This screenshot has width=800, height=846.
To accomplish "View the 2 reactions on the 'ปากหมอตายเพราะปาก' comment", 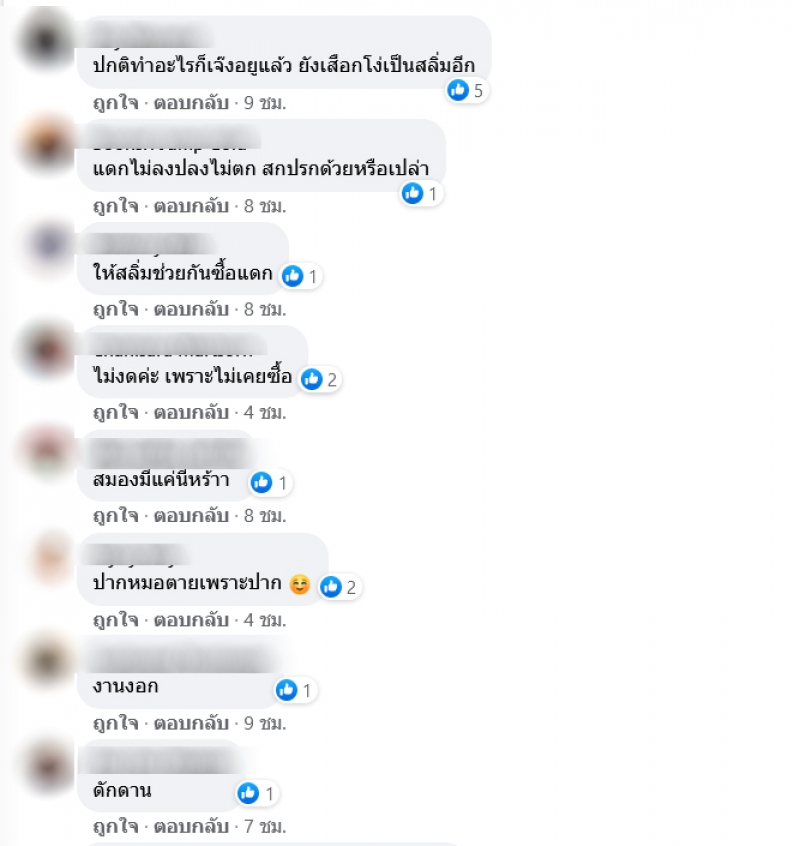I will point(339,587).
